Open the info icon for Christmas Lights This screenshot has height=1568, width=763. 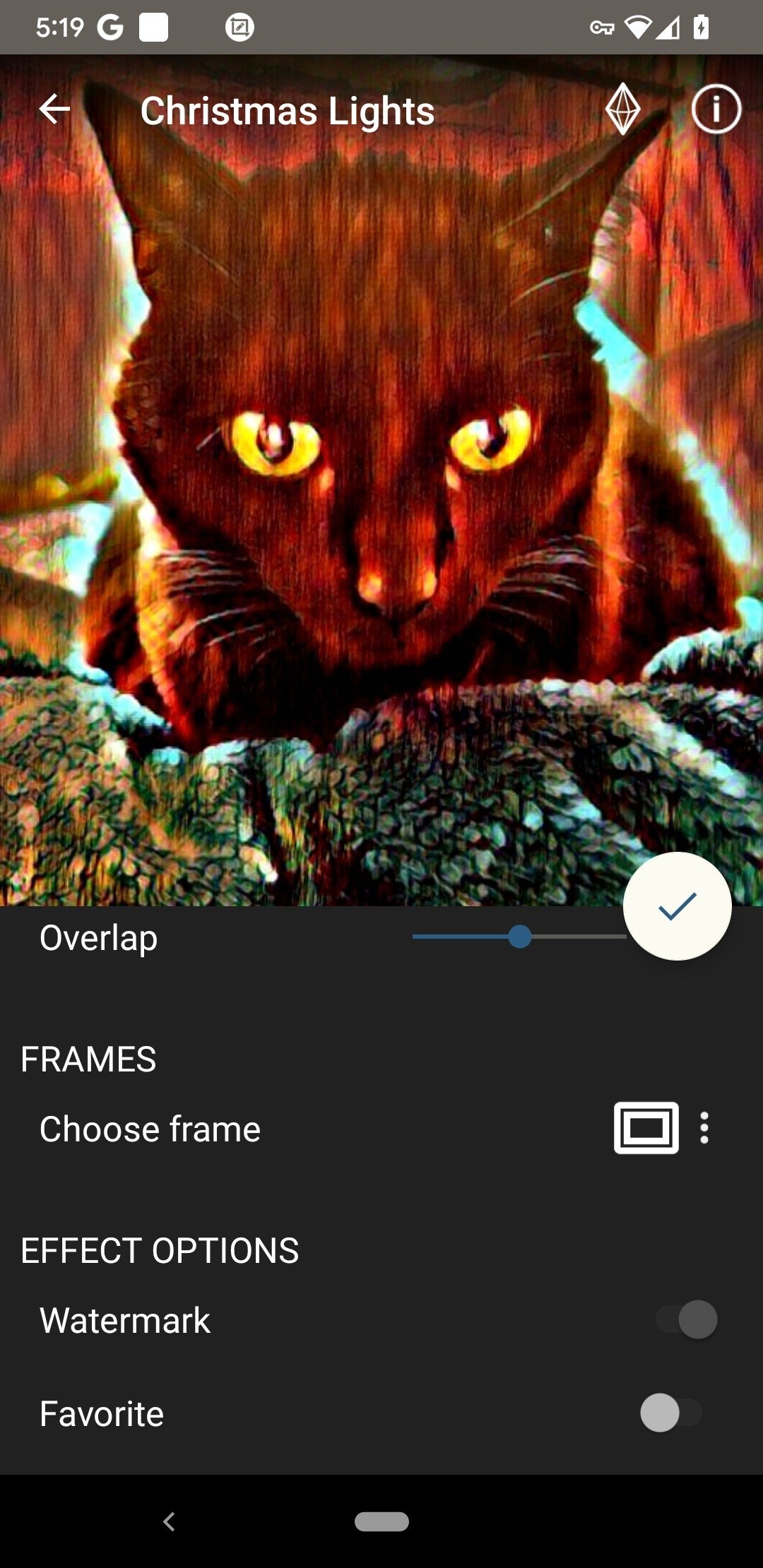pos(716,109)
